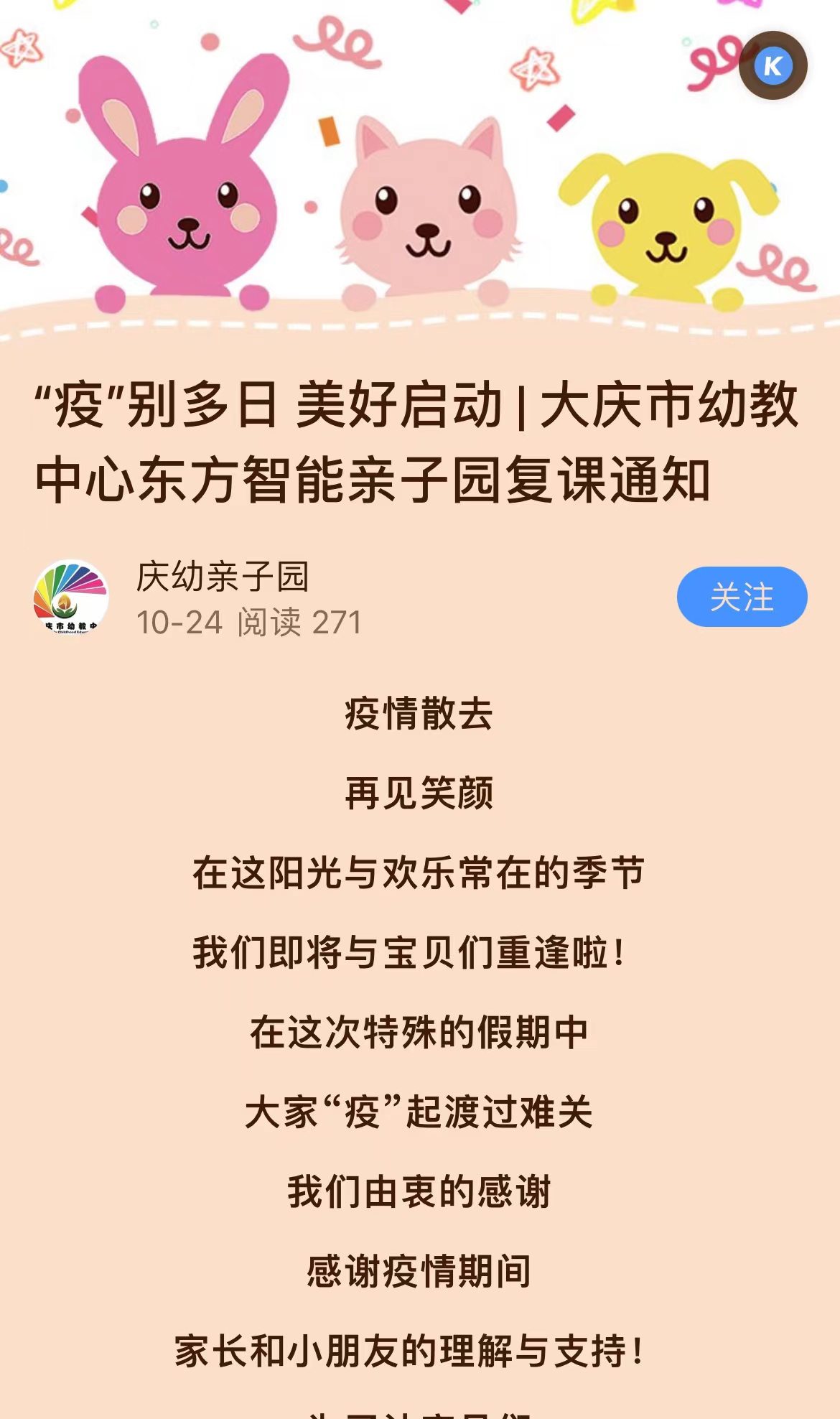Open the floating K icon button
The image size is (840, 1419).
click(773, 65)
